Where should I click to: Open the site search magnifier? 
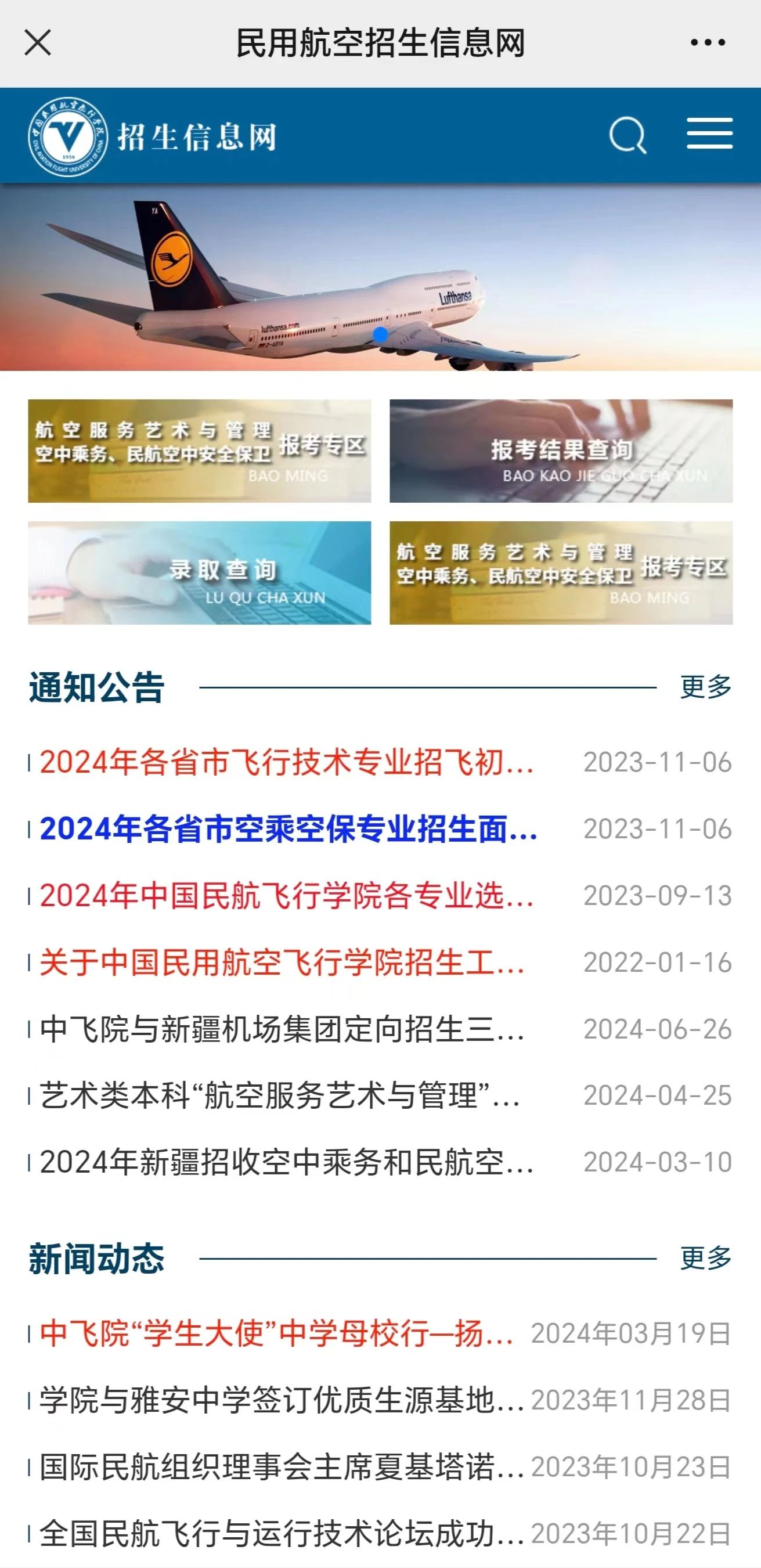click(627, 135)
